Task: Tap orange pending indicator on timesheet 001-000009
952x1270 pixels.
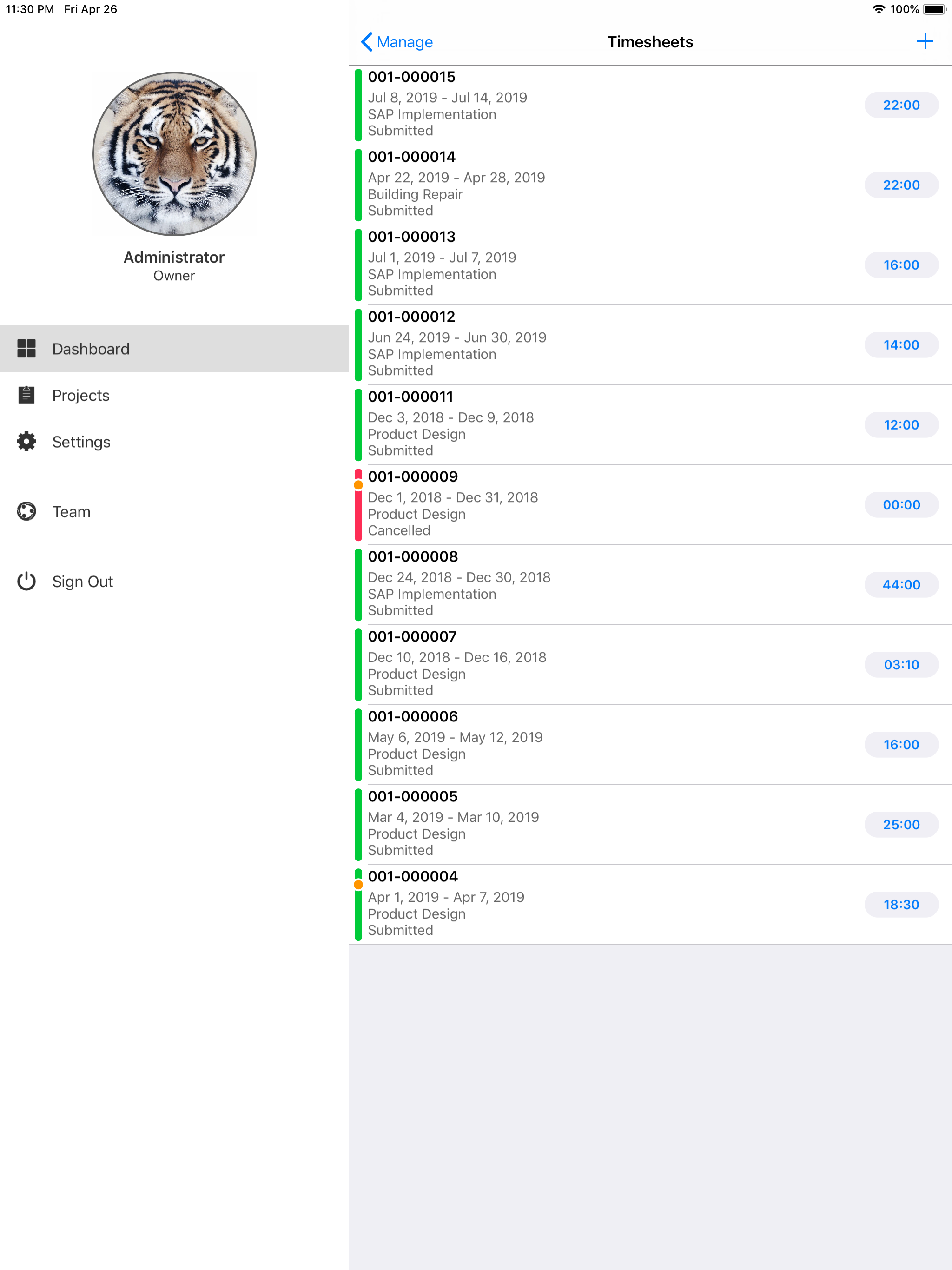Action: coord(358,485)
